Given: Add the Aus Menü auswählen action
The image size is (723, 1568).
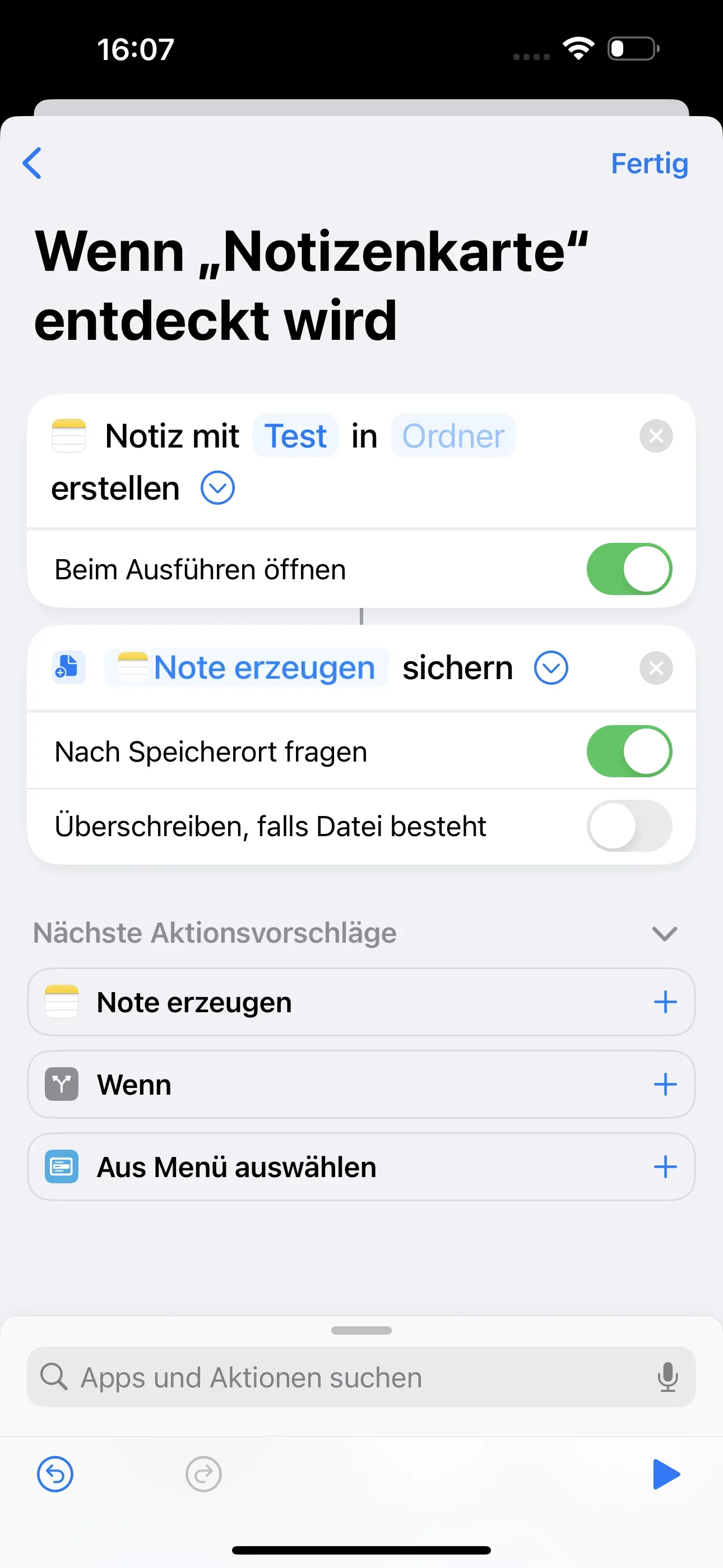Looking at the screenshot, I should (x=665, y=1167).
